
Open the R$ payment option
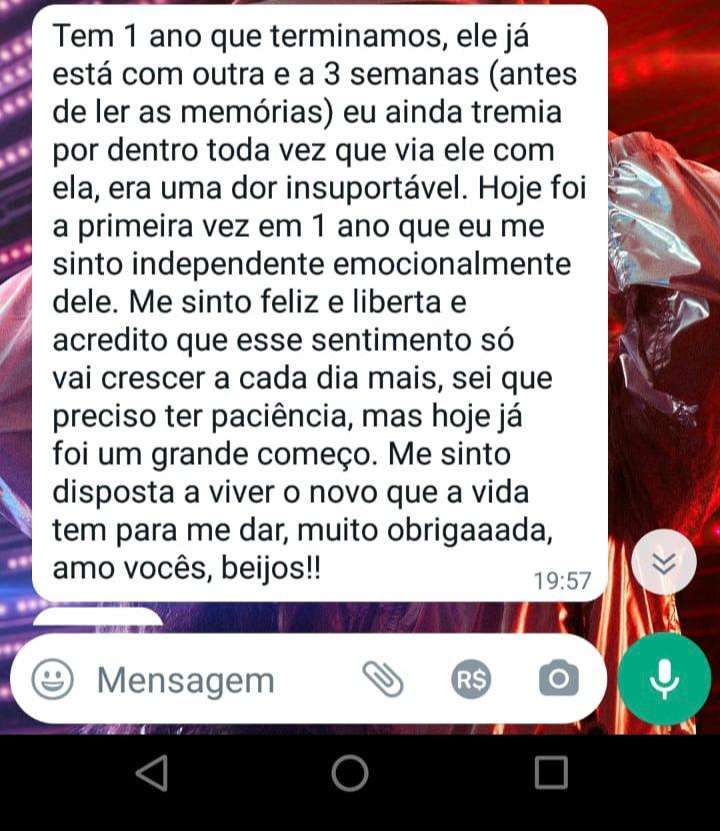[x=471, y=681]
